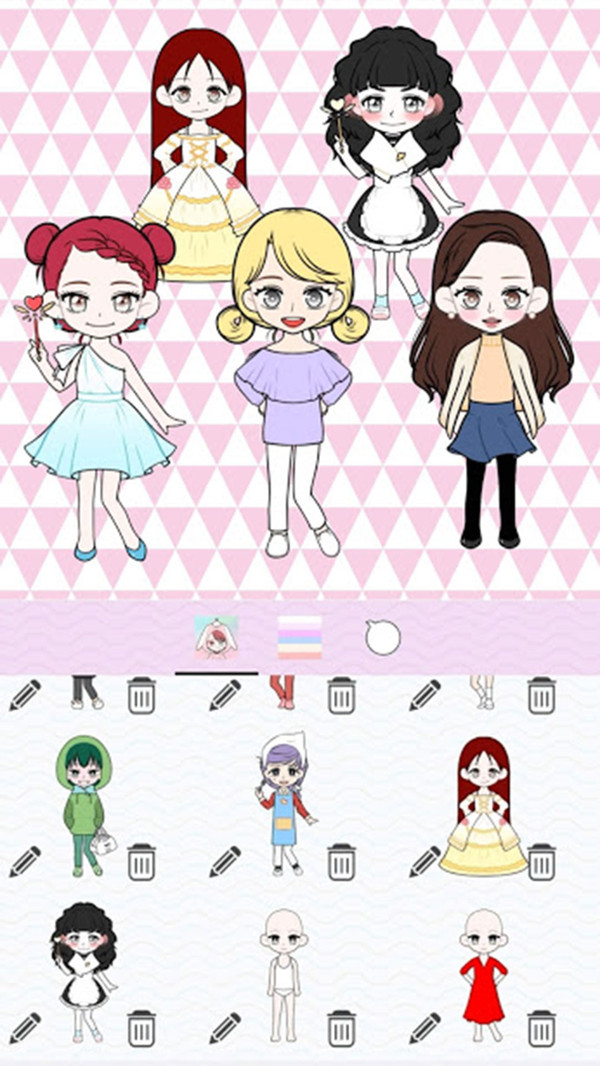Select the black-haired maid character thumbnail
Image resolution: width=600 pixels, height=1066 pixels.
[84, 972]
